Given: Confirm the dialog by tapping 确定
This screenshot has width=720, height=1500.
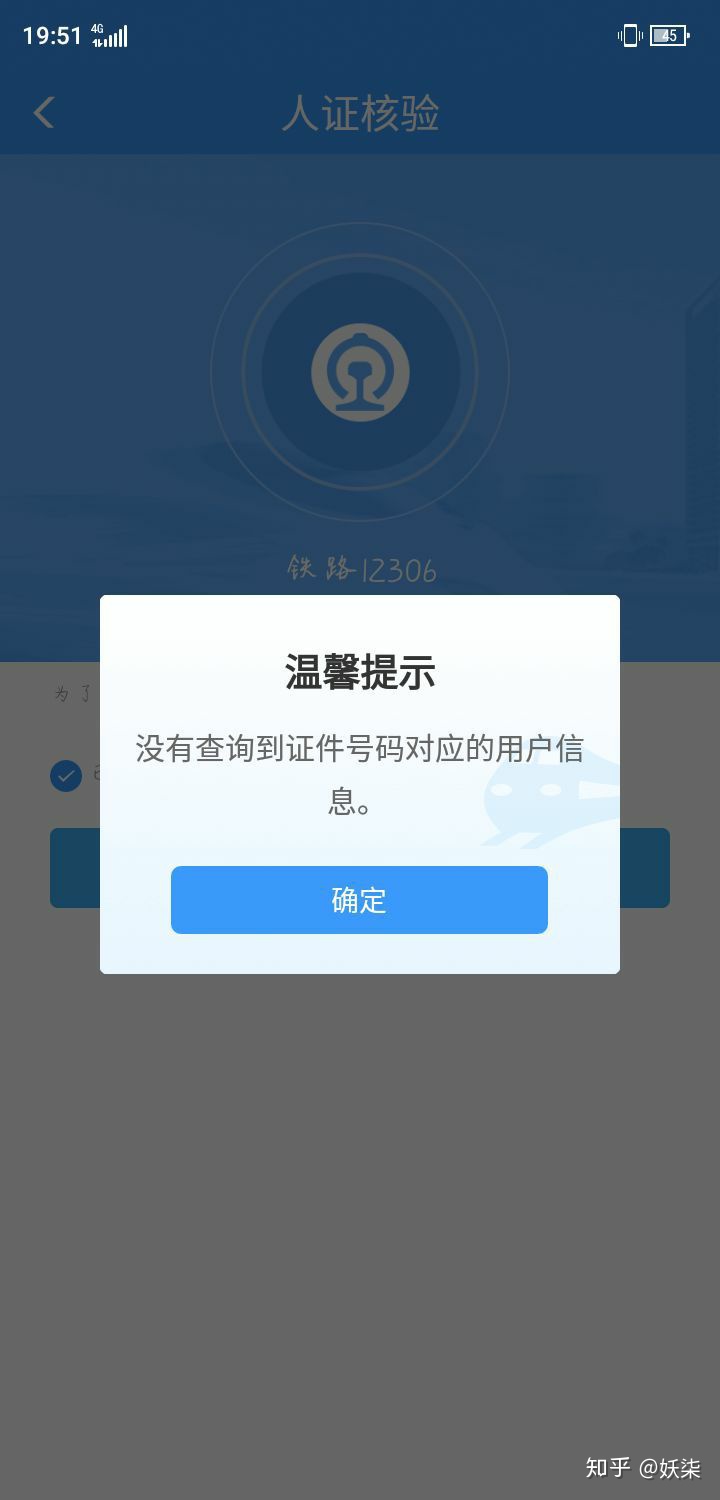Looking at the screenshot, I should (359, 899).
